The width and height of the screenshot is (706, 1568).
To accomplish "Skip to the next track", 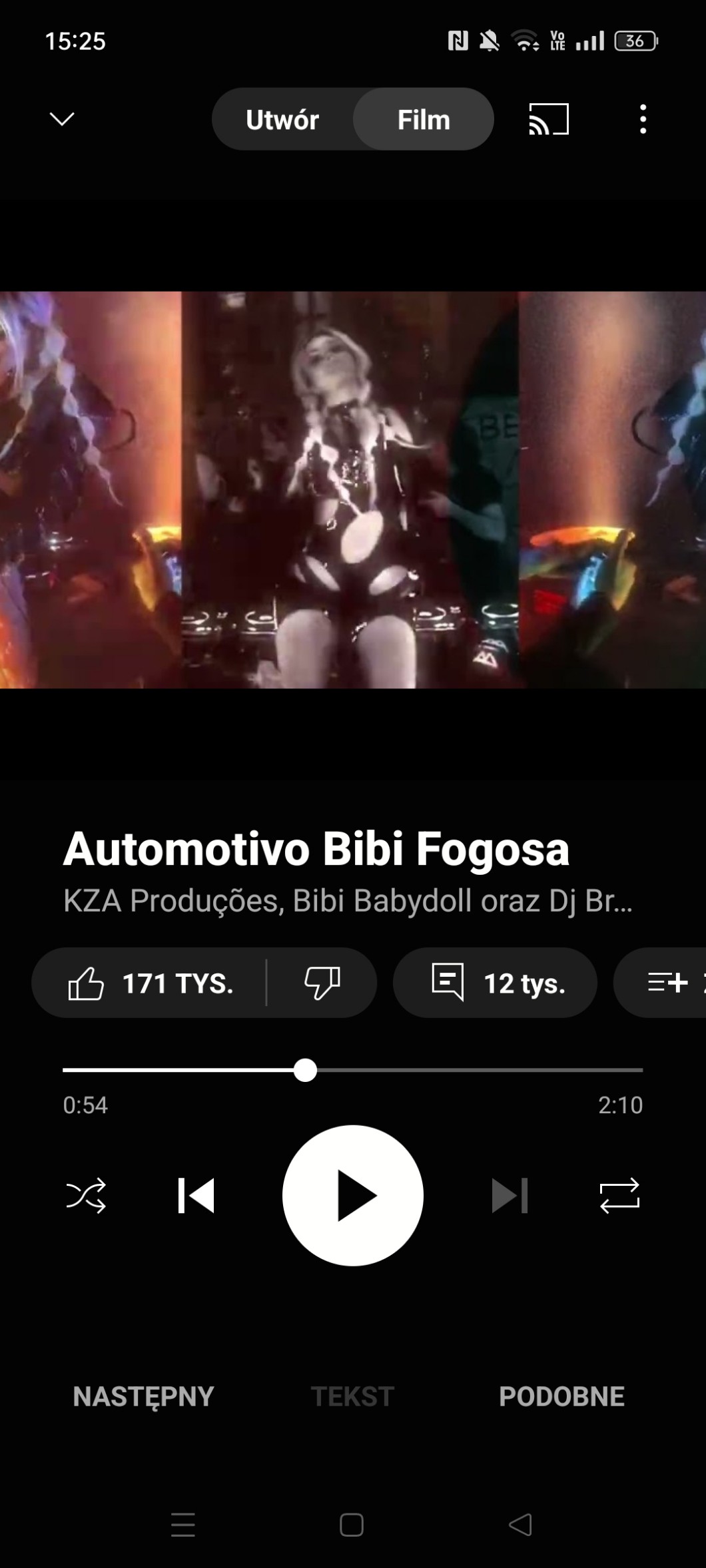I will pyautogui.click(x=510, y=1196).
